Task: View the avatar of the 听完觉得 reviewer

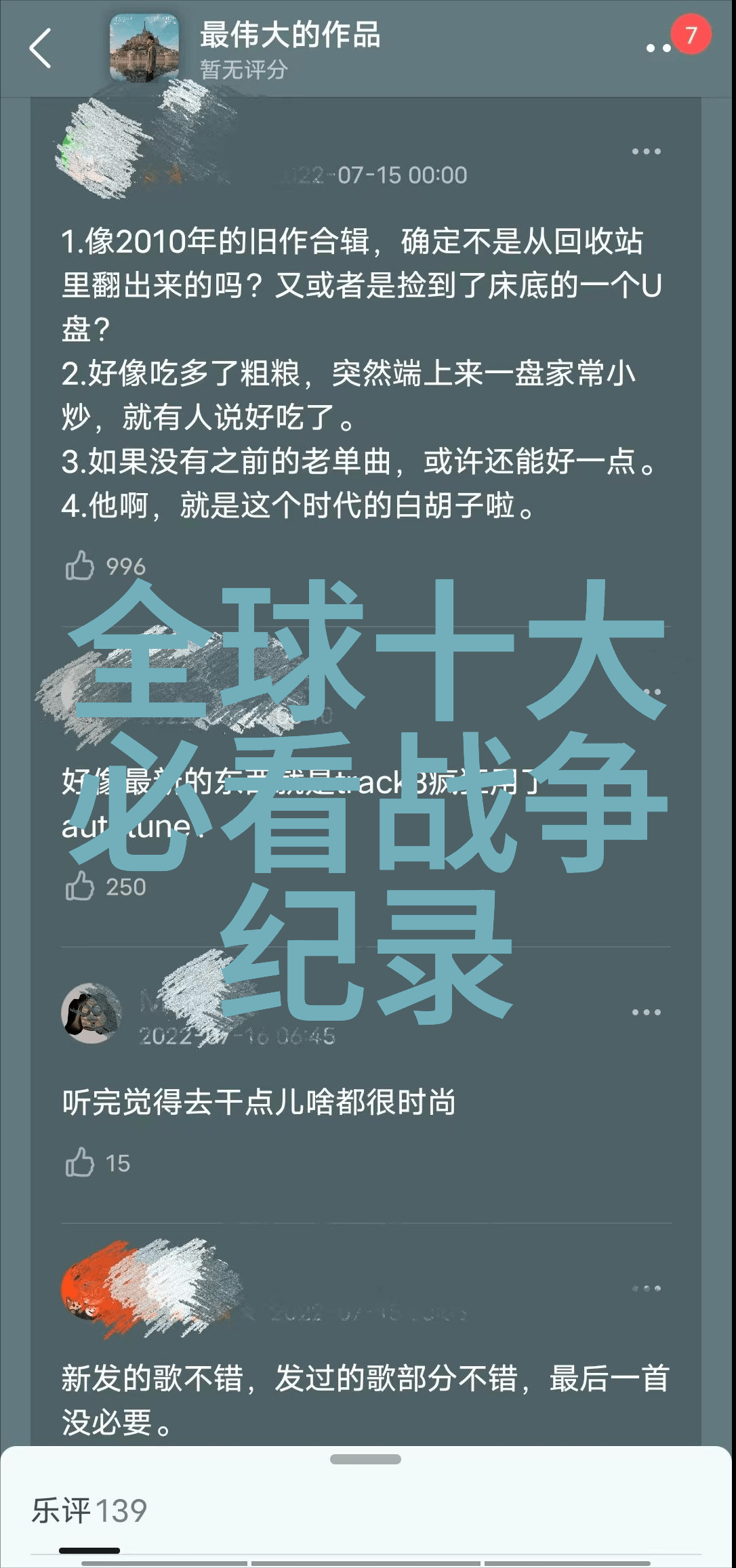Action: click(91, 1013)
